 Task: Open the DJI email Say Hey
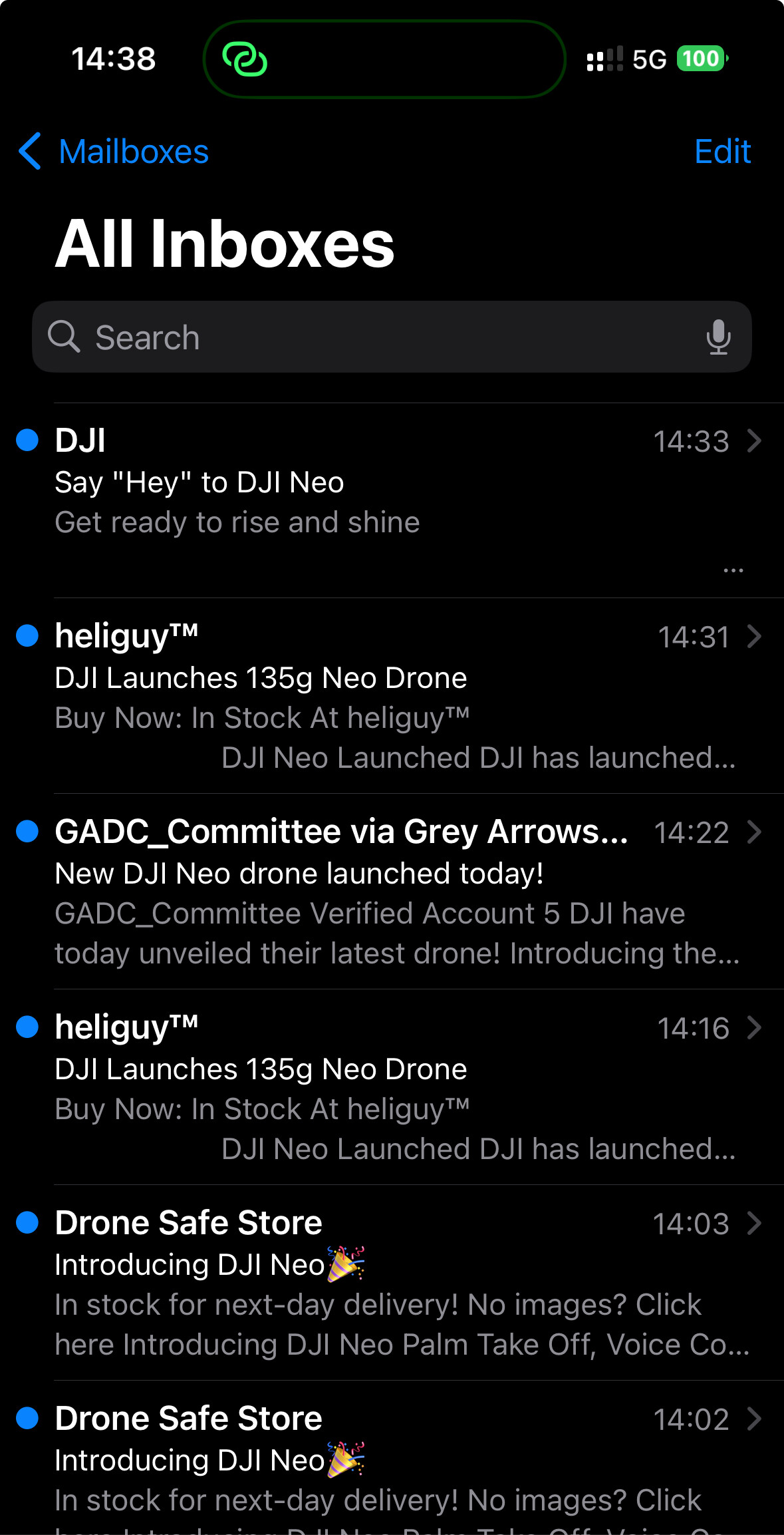[392, 500]
